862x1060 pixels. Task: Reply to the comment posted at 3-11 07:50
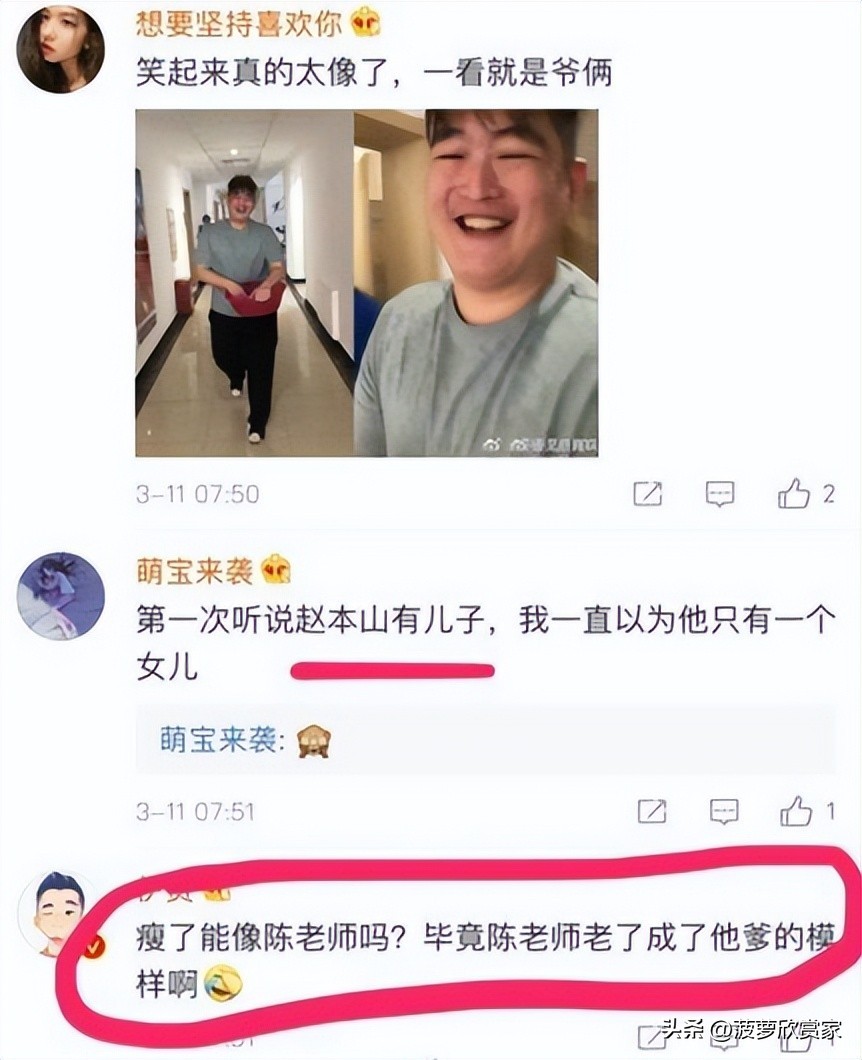(720, 493)
